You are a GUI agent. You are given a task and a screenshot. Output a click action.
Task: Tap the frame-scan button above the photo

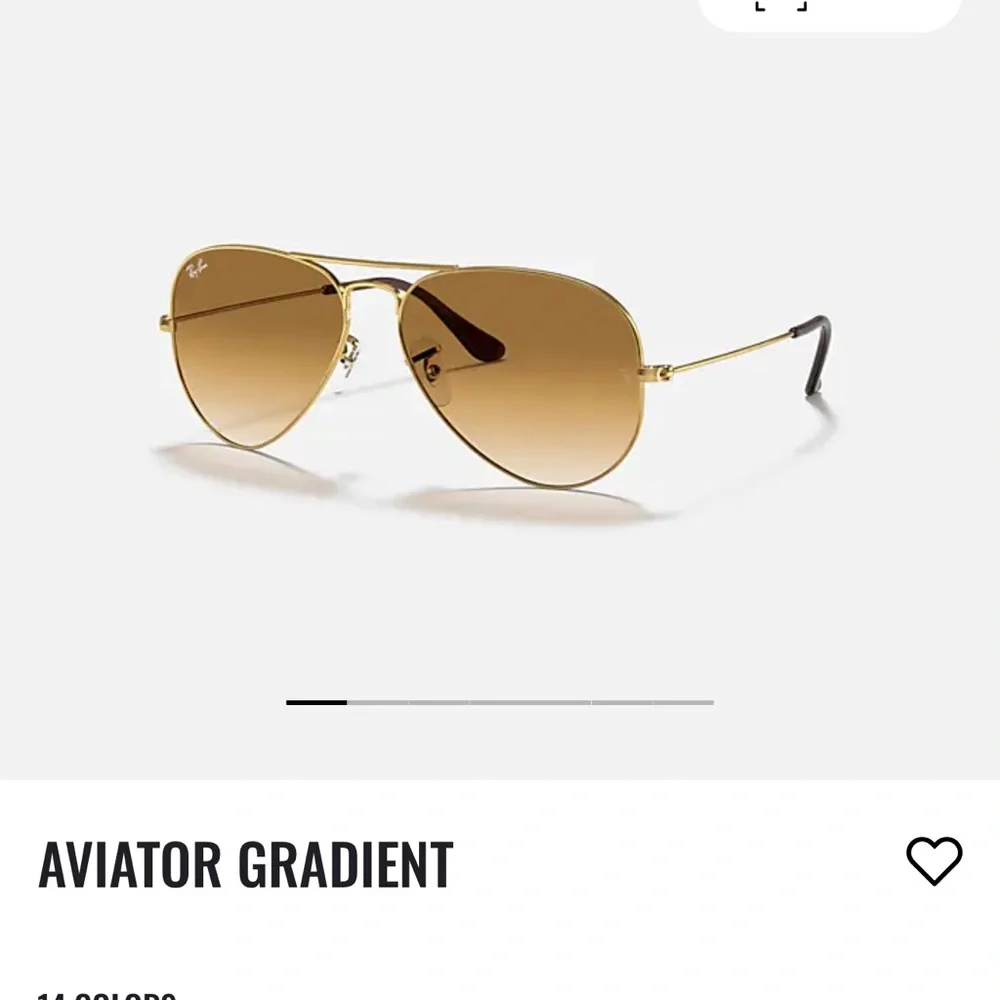click(780, 8)
